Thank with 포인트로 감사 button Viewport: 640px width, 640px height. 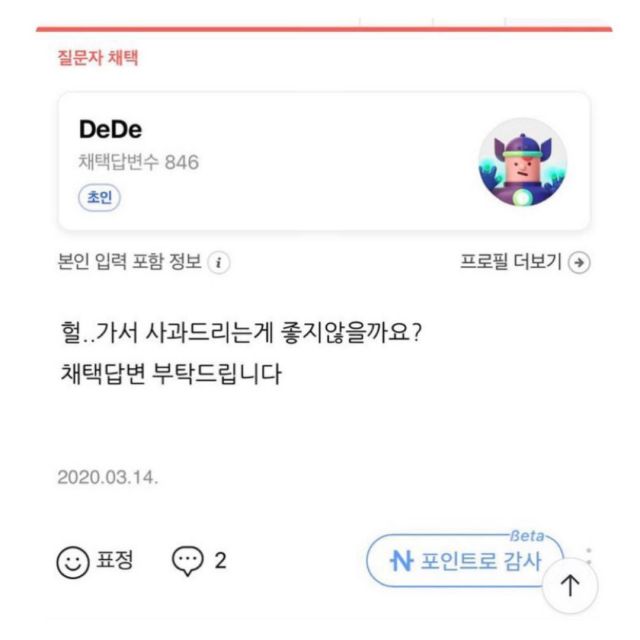pos(464,560)
